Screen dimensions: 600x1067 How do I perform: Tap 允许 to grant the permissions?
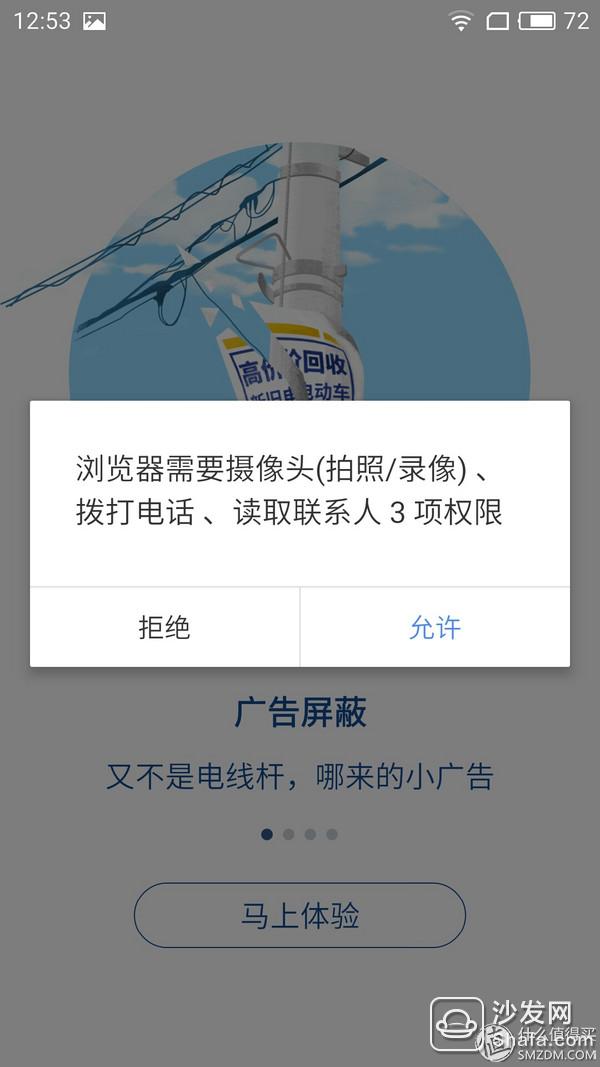(435, 627)
